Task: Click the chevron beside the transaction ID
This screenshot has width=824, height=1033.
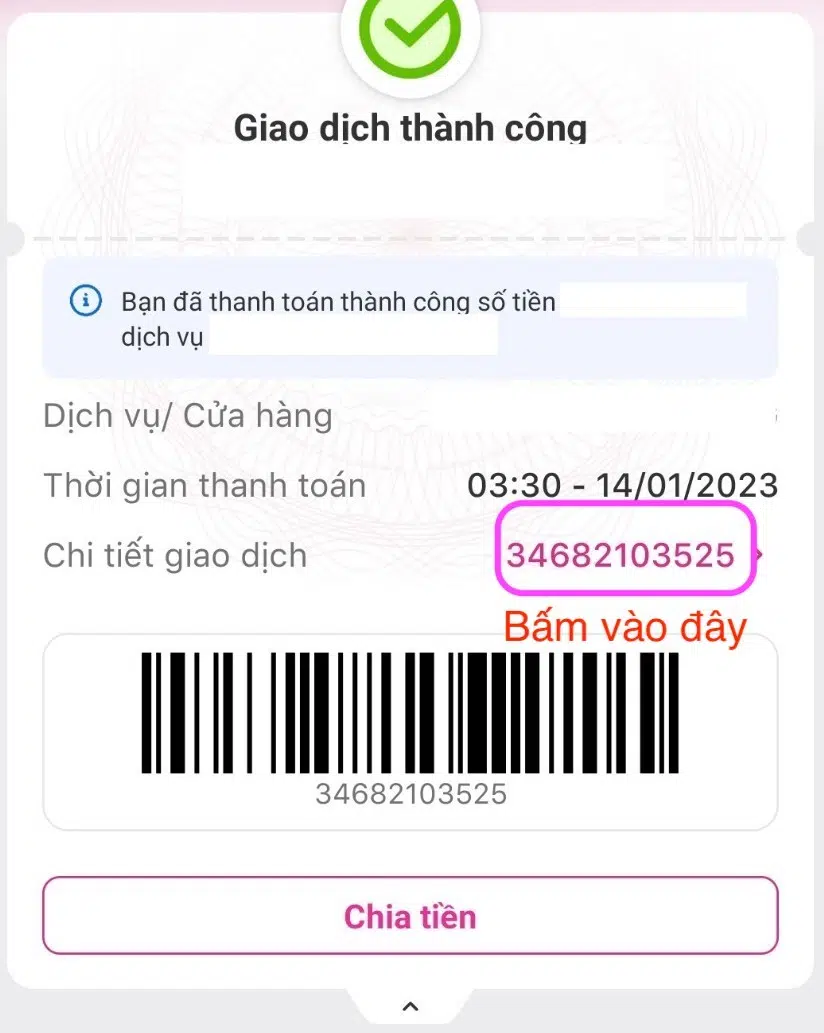Action: click(x=761, y=556)
